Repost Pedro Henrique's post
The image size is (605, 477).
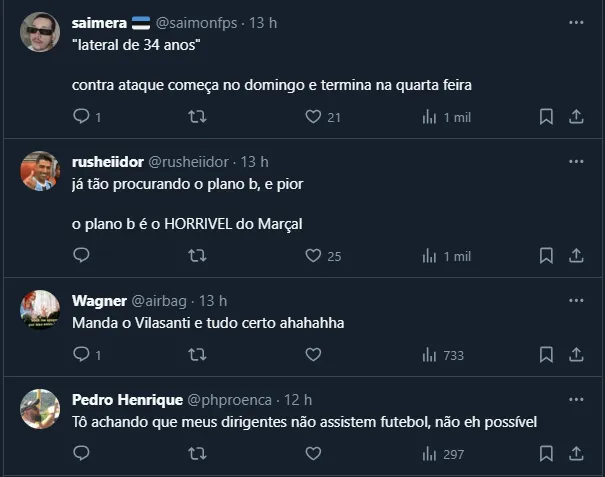coord(198,454)
